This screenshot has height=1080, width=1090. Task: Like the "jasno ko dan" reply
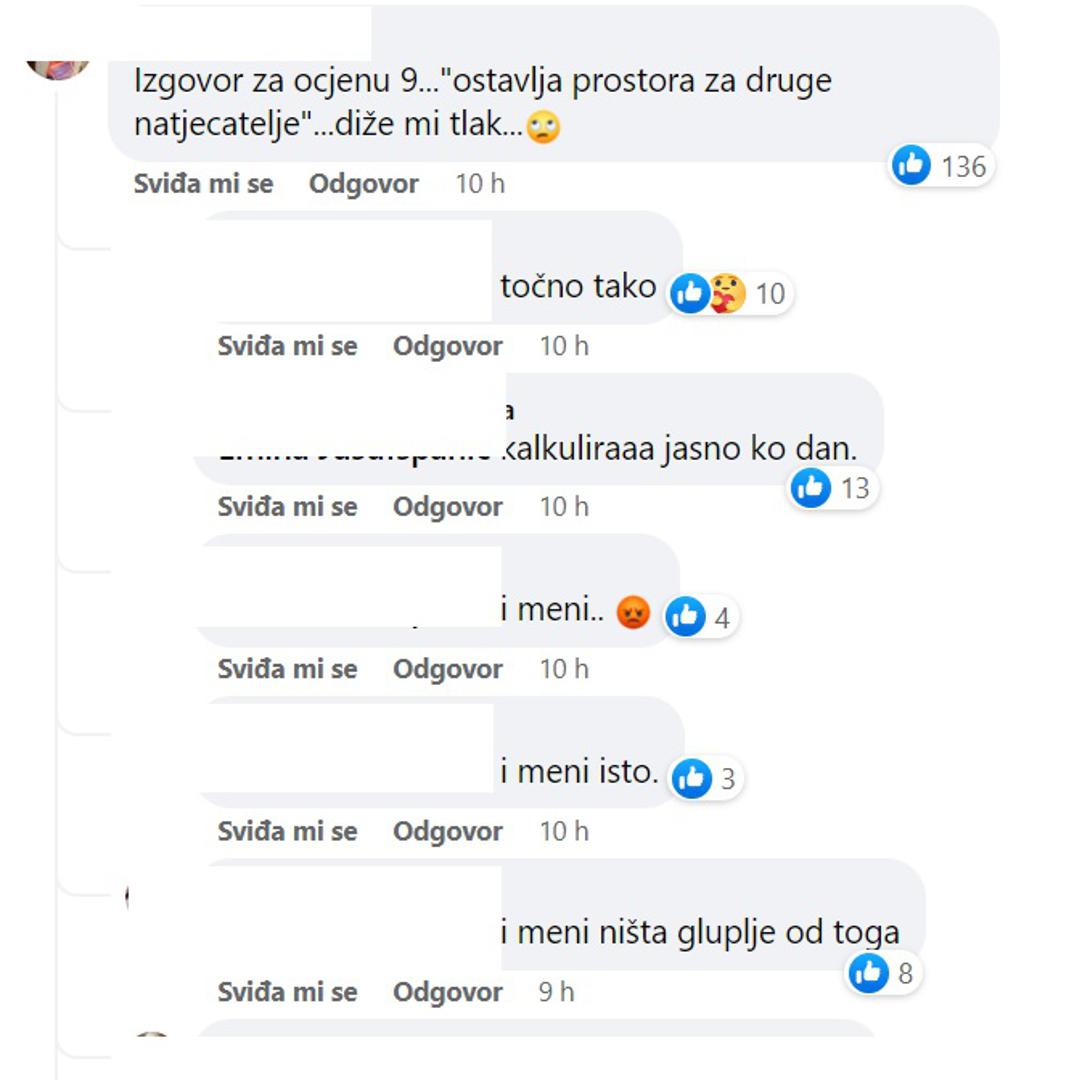click(x=287, y=507)
